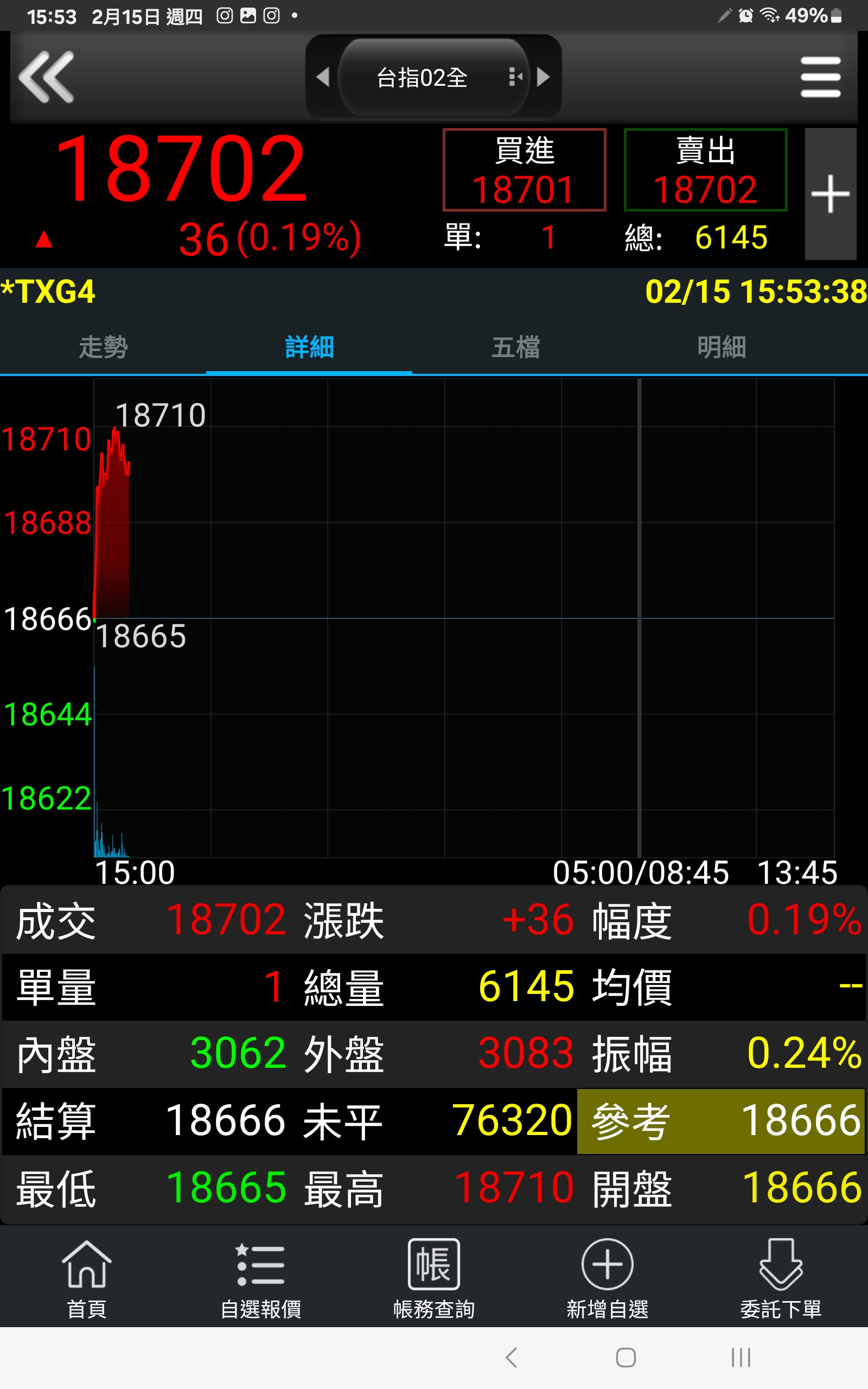
Task: Go back with the double-arrow icon
Action: 47,77
